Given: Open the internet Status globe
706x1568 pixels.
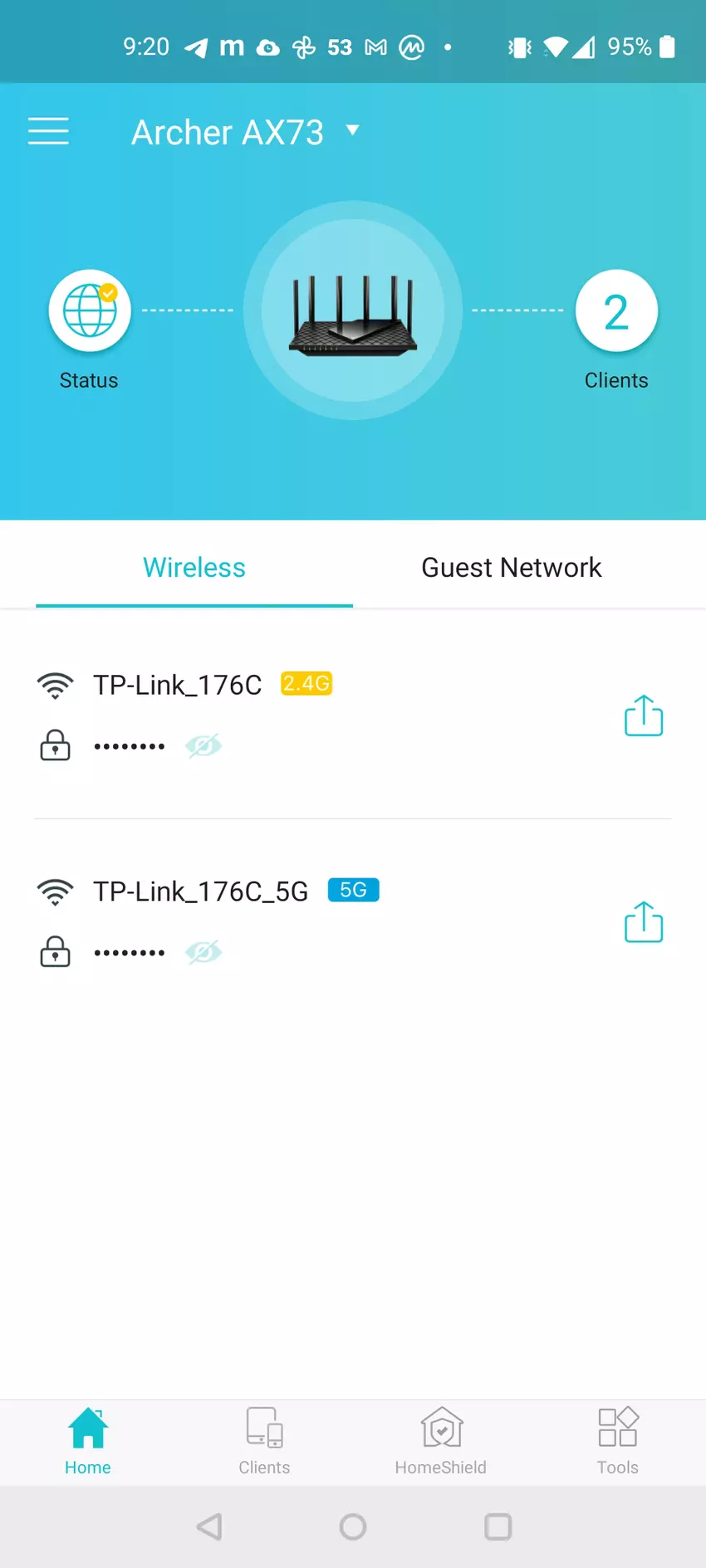Looking at the screenshot, I should 90,311.
